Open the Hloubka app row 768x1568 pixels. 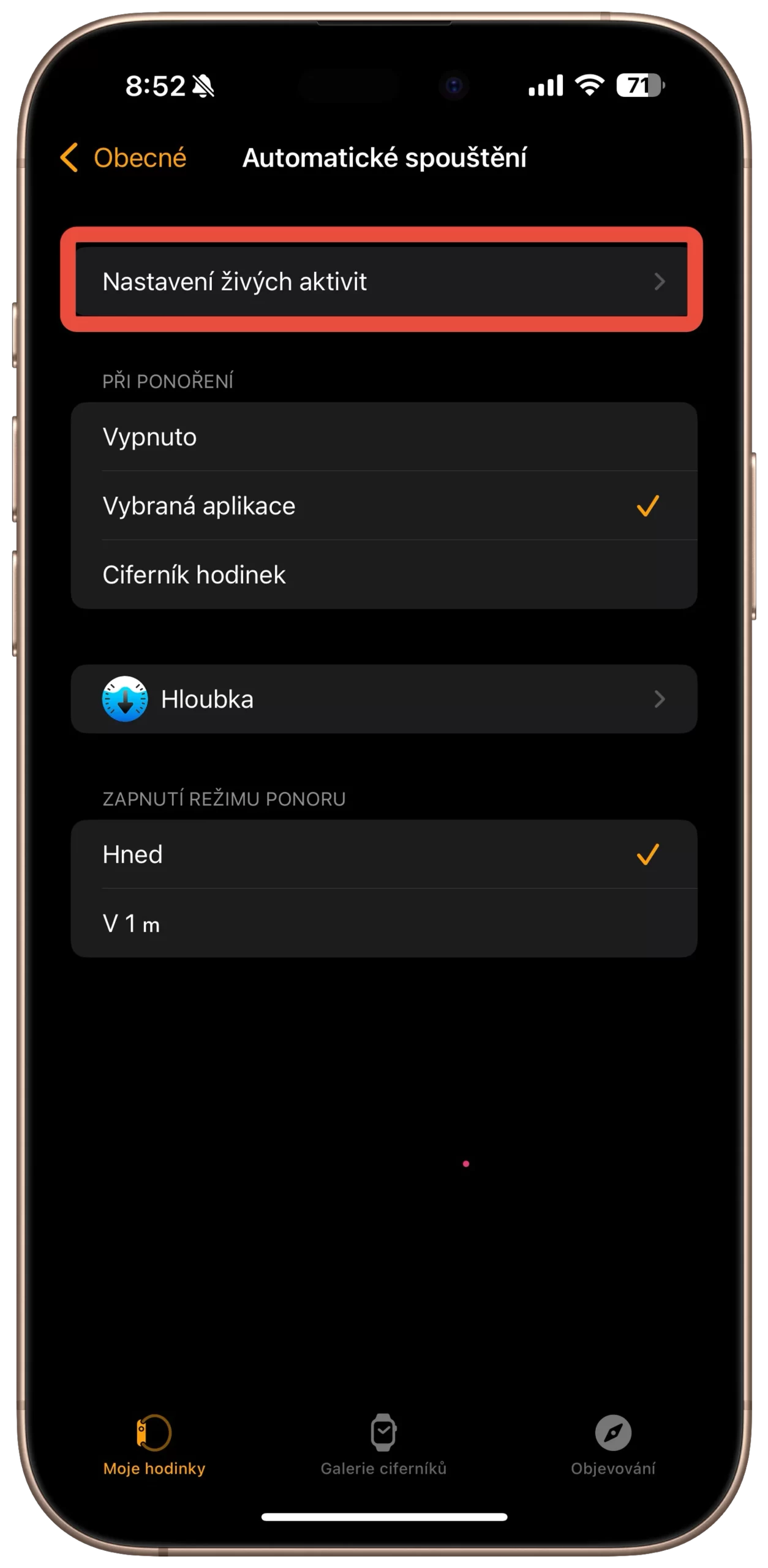[383, 699]
